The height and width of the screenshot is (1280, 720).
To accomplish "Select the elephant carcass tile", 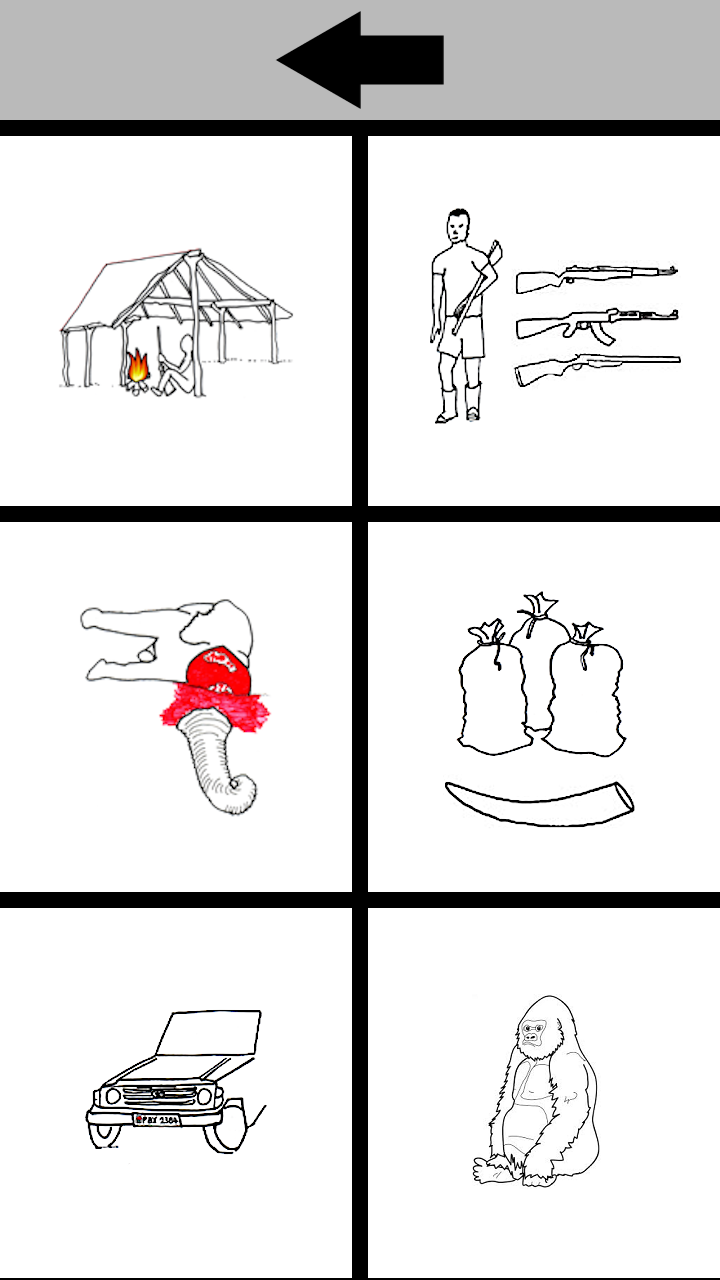I will click(175, 706).
